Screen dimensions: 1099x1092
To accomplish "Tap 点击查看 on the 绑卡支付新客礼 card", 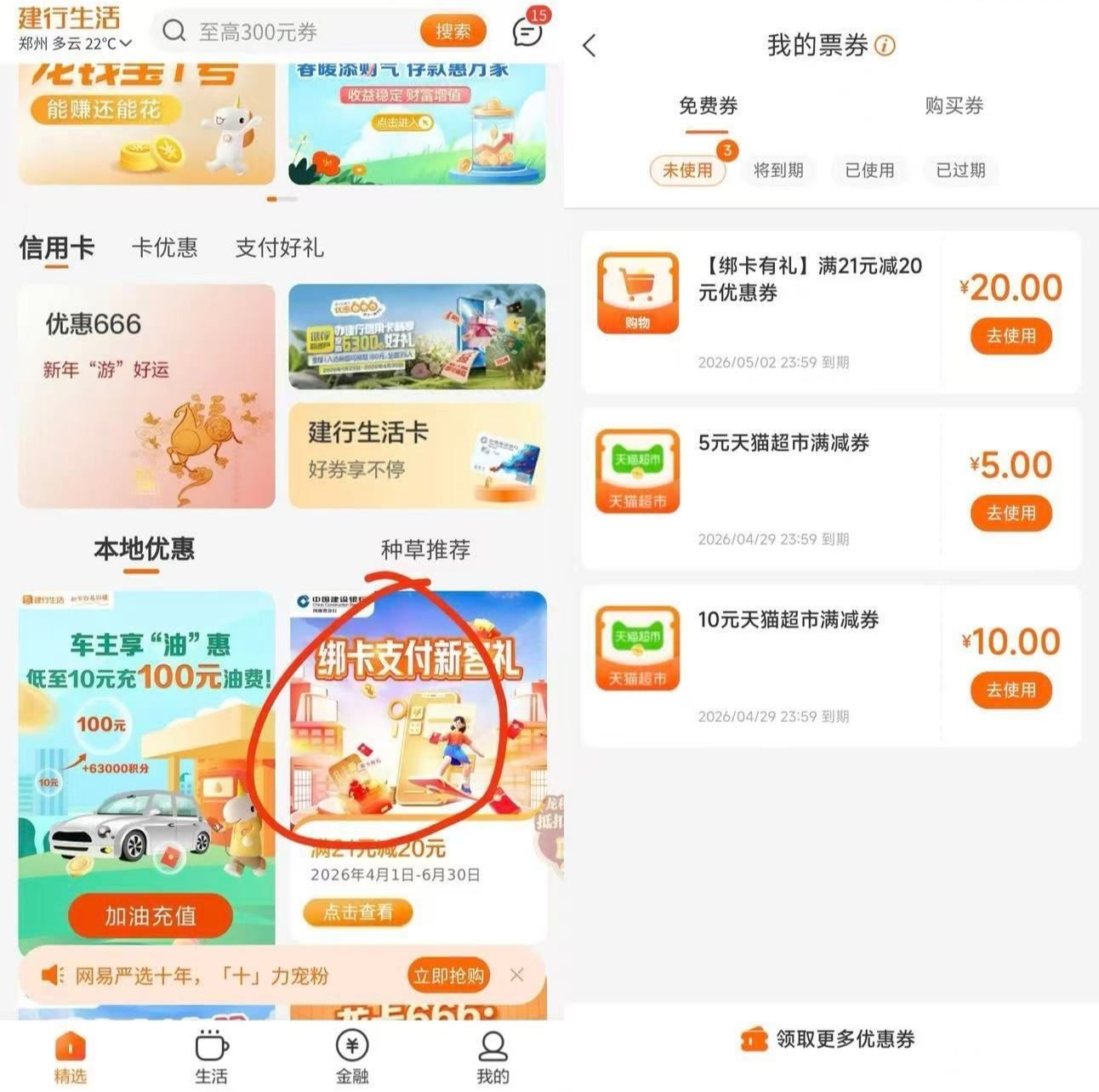I will (x=358, y=913).
